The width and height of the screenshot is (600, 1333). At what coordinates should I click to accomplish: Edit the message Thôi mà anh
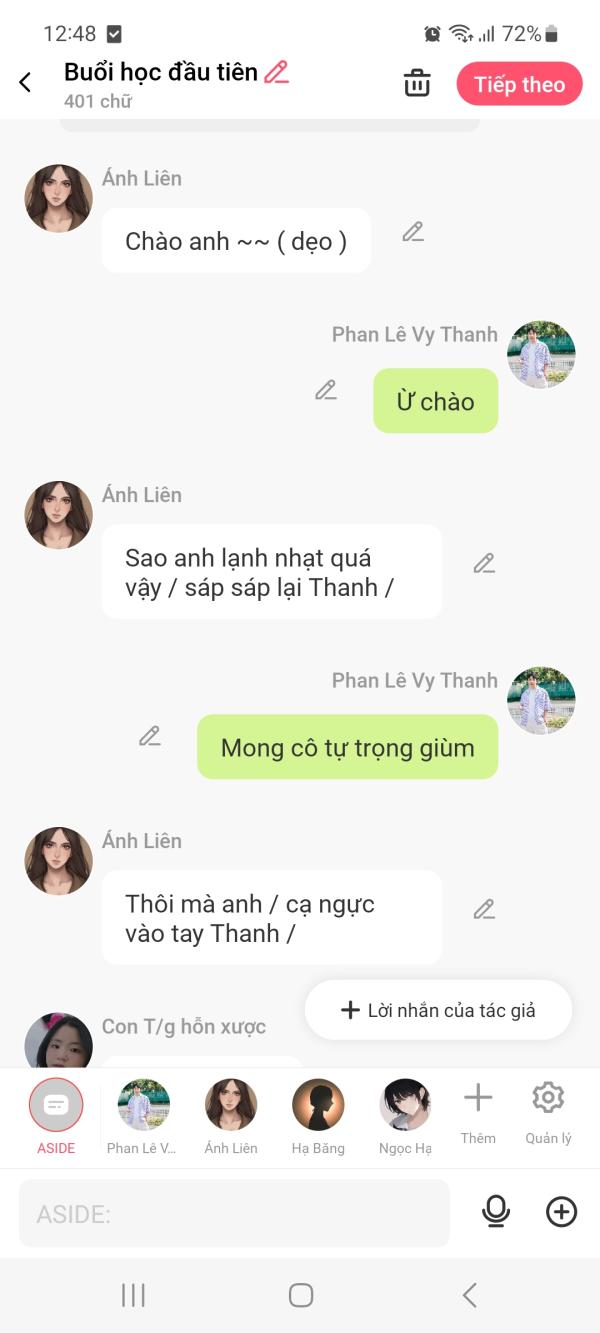tap(484, 910)
